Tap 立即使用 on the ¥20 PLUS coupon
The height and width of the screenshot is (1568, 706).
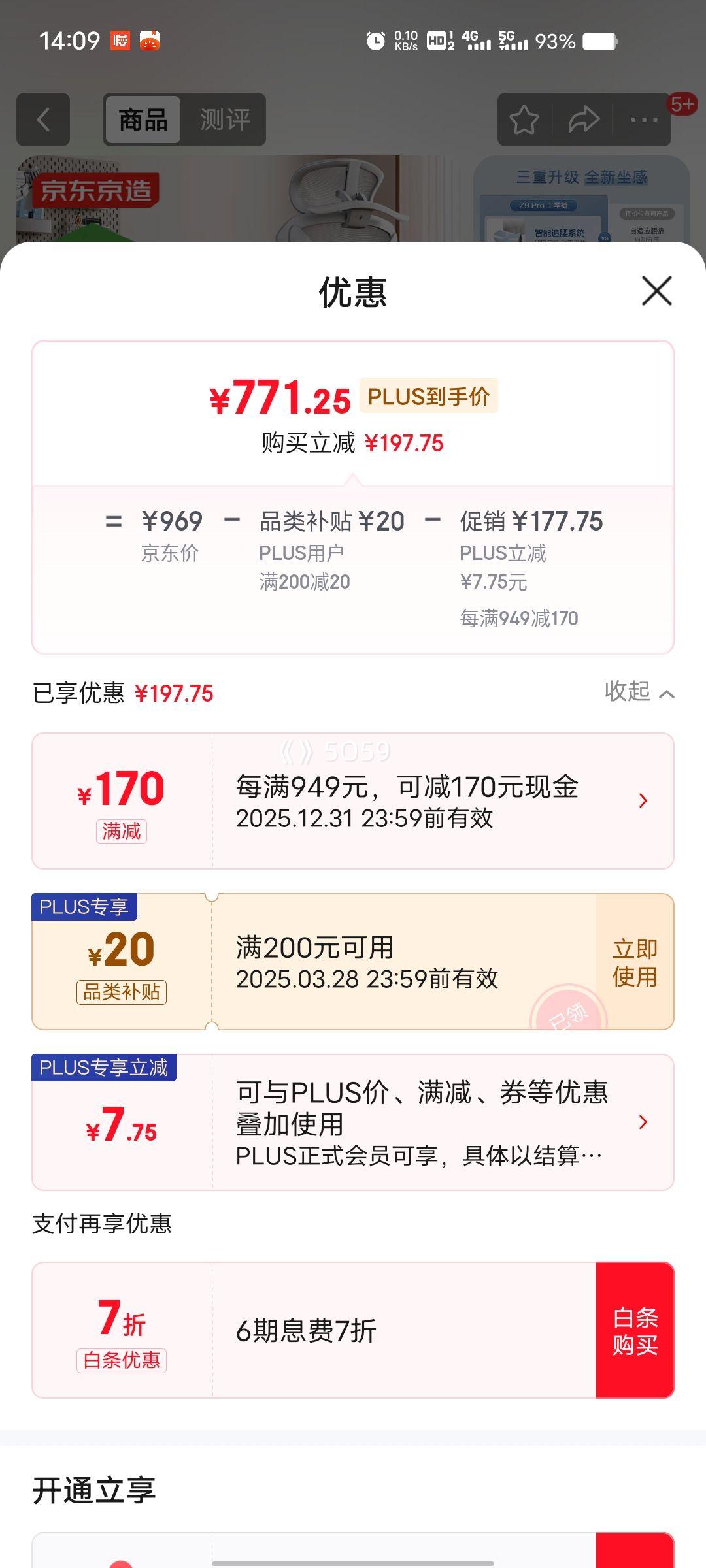[634, 962]
